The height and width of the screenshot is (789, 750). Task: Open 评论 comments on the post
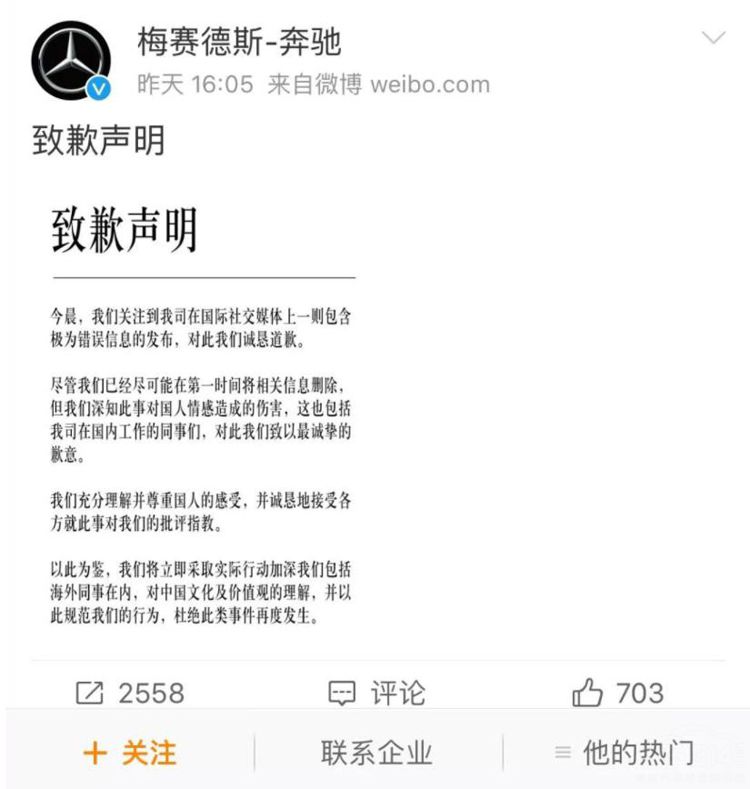[377, 693]
